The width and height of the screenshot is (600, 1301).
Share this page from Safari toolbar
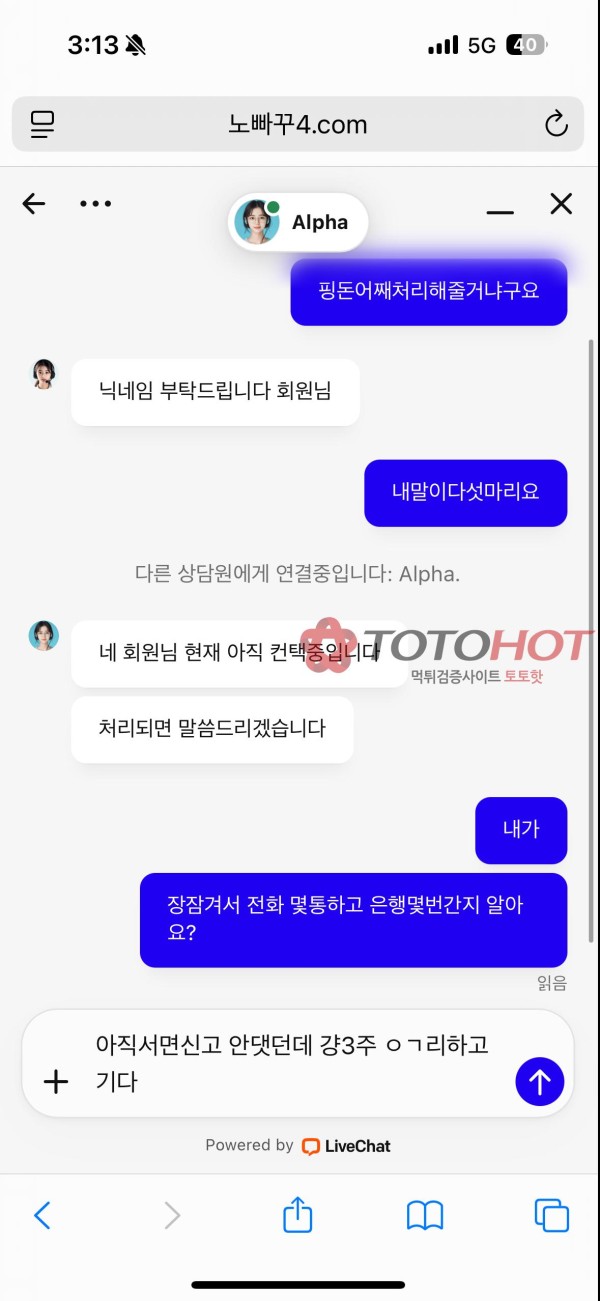coord(298,1215)
